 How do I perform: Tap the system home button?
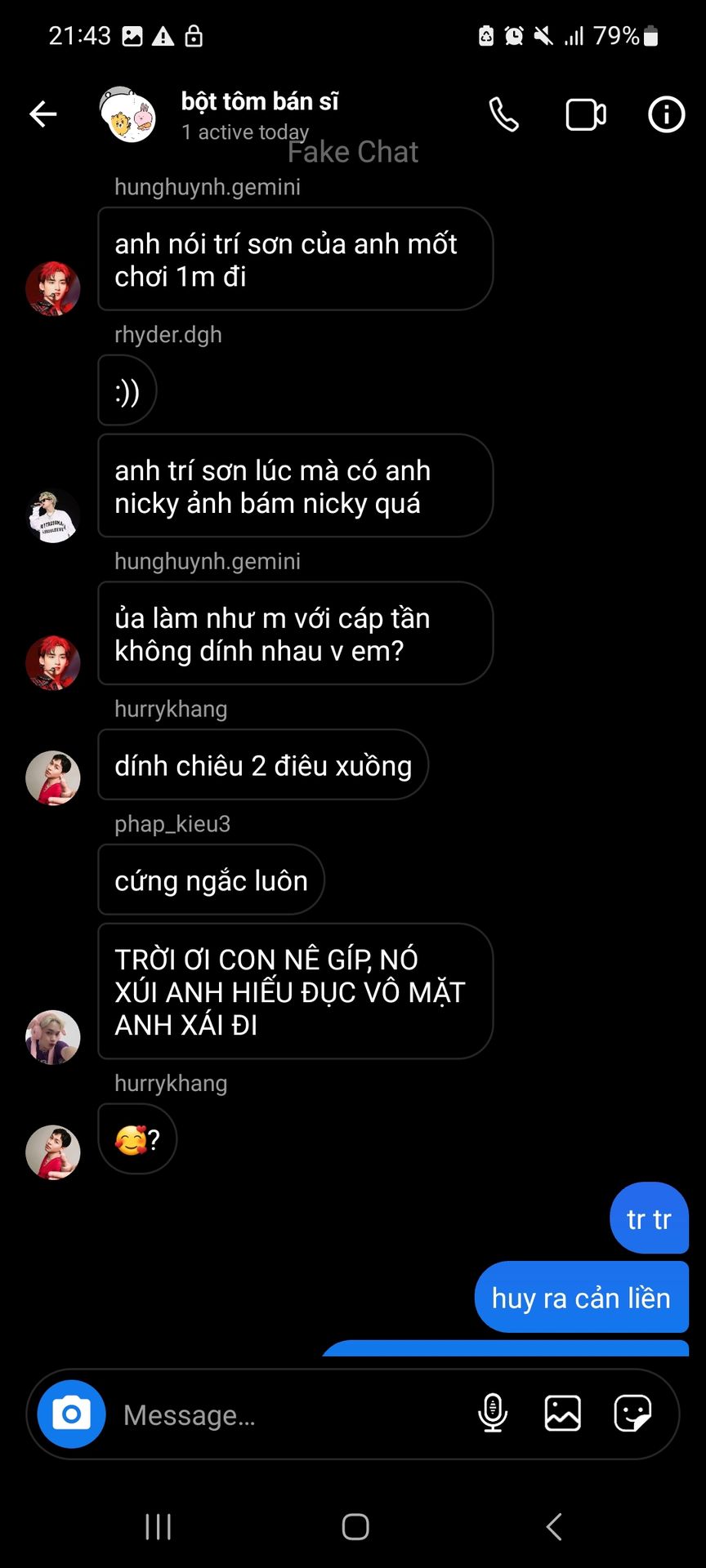click(355, 1526)
